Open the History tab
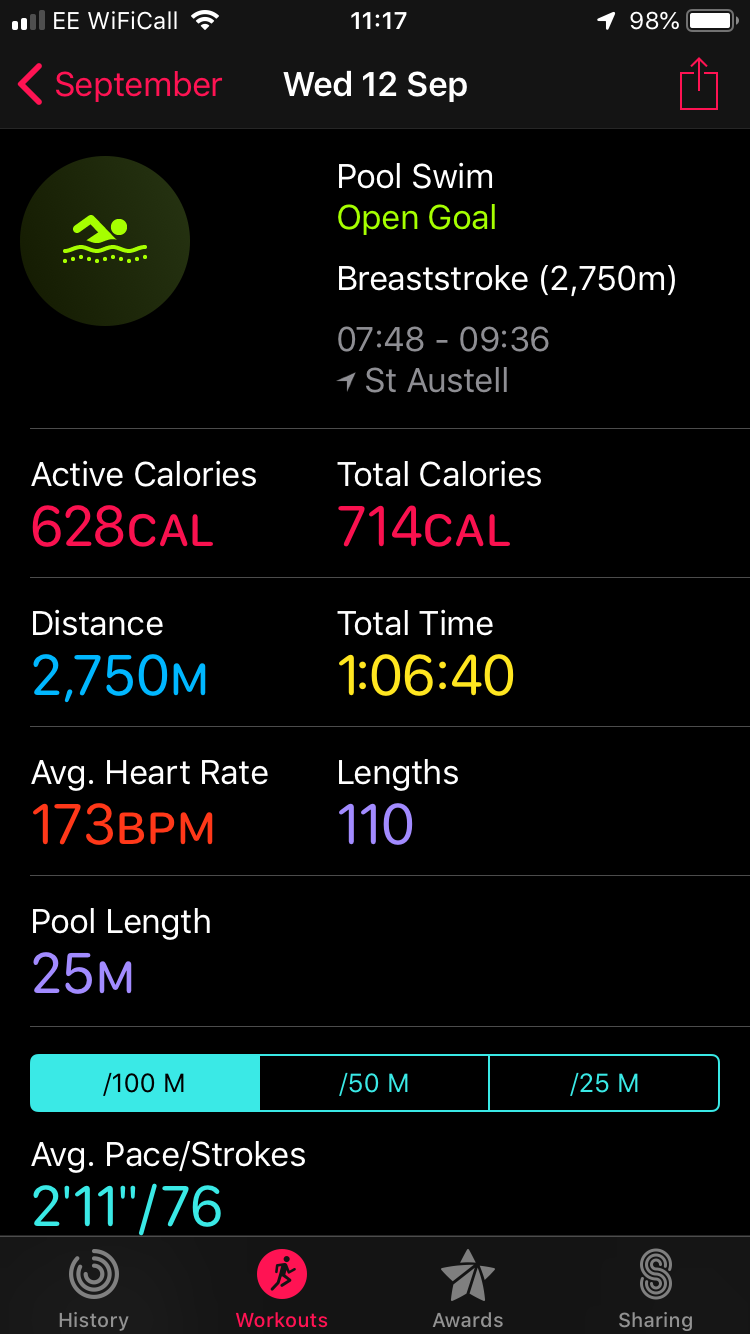This screenshot has height=1334, width=750. [93, 1290]
